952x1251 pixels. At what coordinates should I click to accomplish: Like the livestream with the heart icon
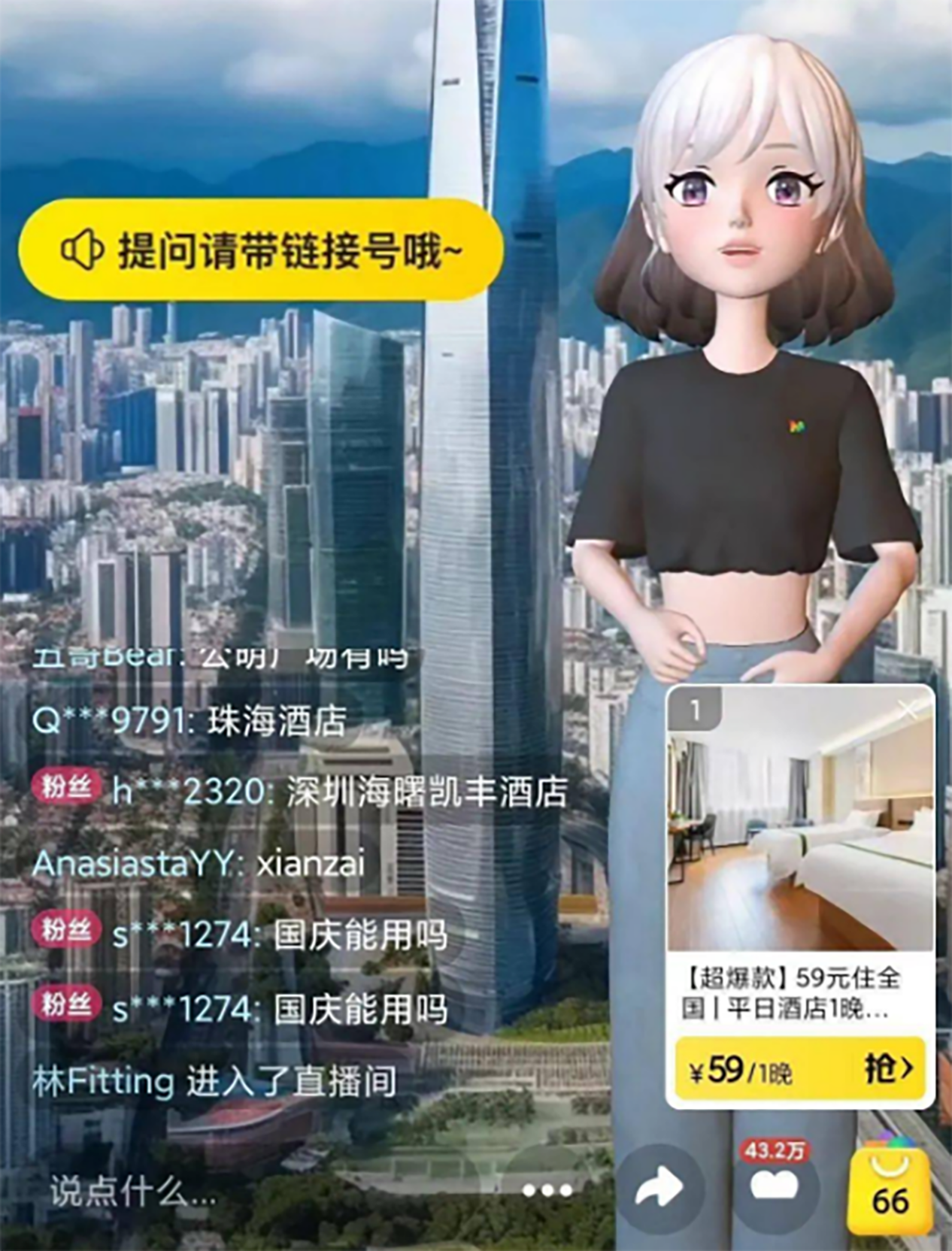(x=775, y=1188)
